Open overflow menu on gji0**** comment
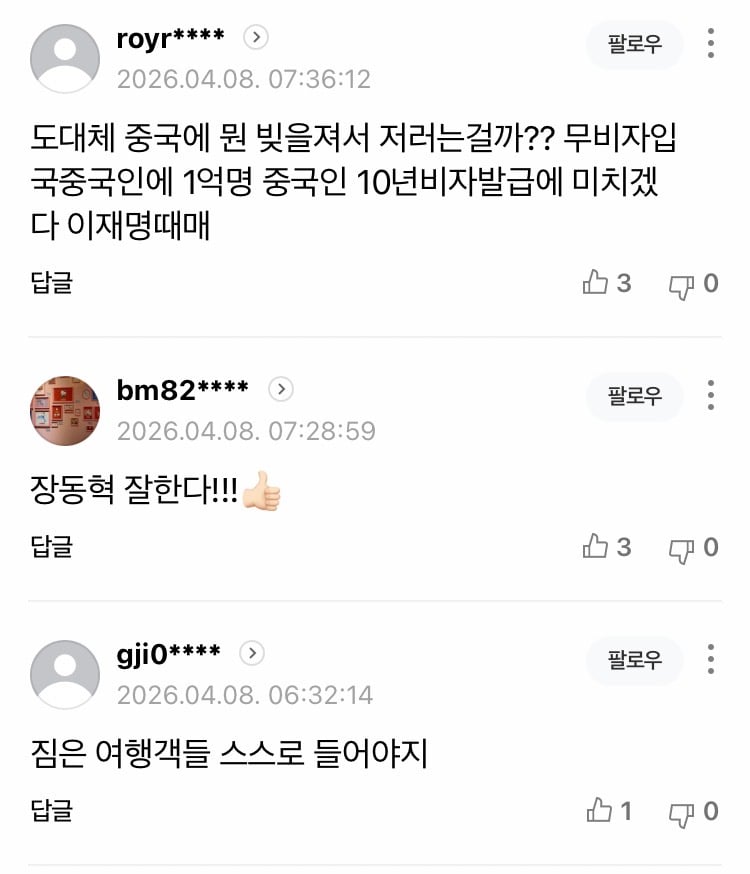Image resolution: width=750 pixels, height=874 pixels. pyautogui.click(x=711, y=660)
